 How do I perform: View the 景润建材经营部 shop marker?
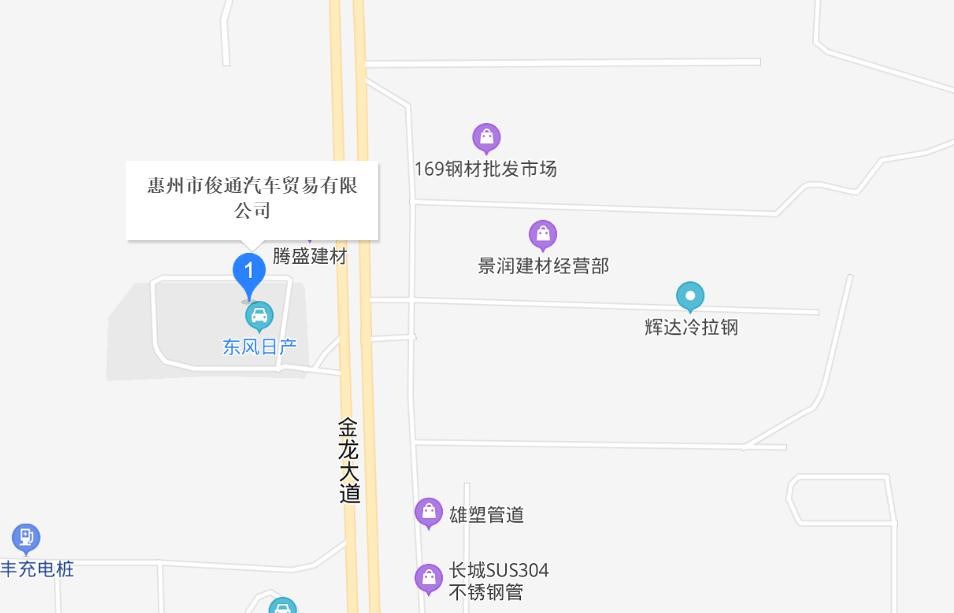pos(543,236)
